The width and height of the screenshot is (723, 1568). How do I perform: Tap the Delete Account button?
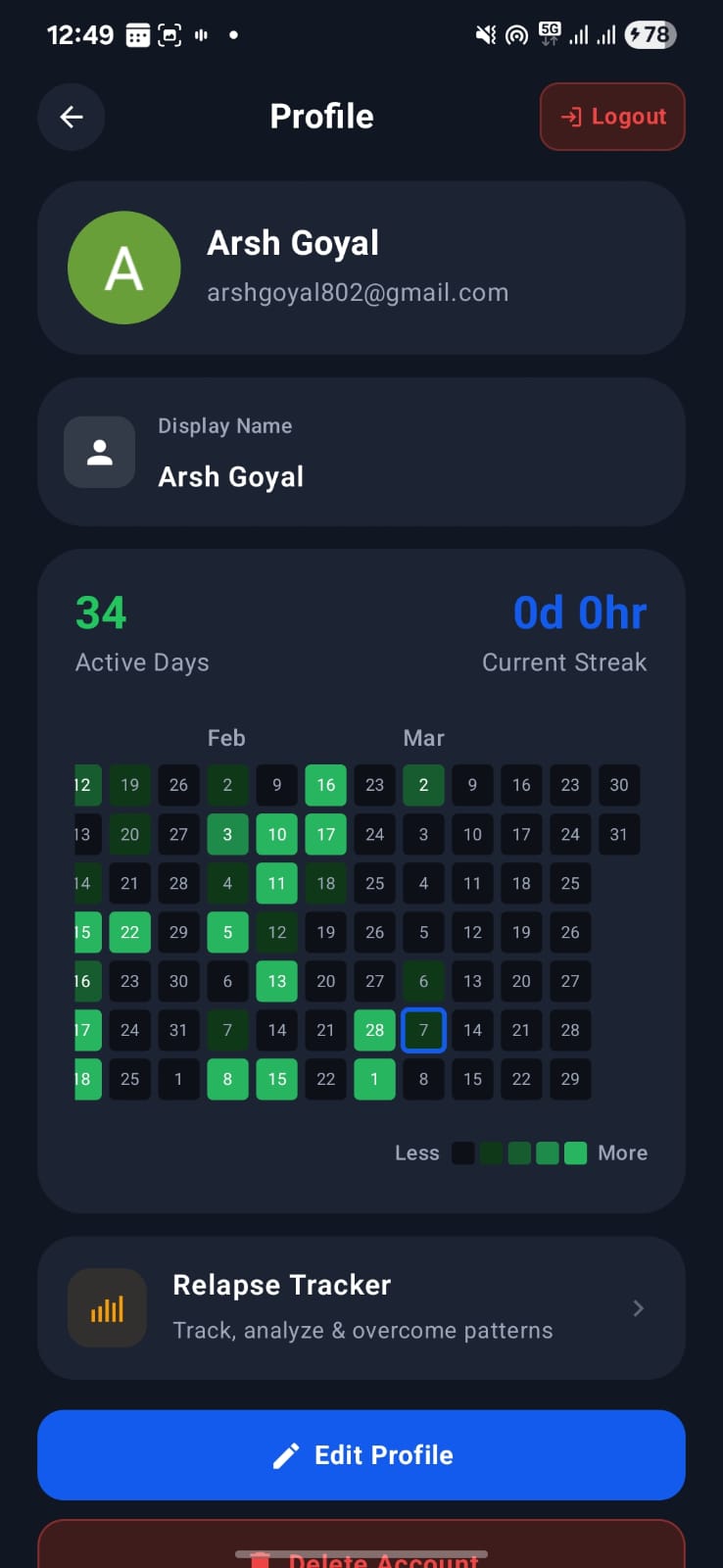point(361,1550)
